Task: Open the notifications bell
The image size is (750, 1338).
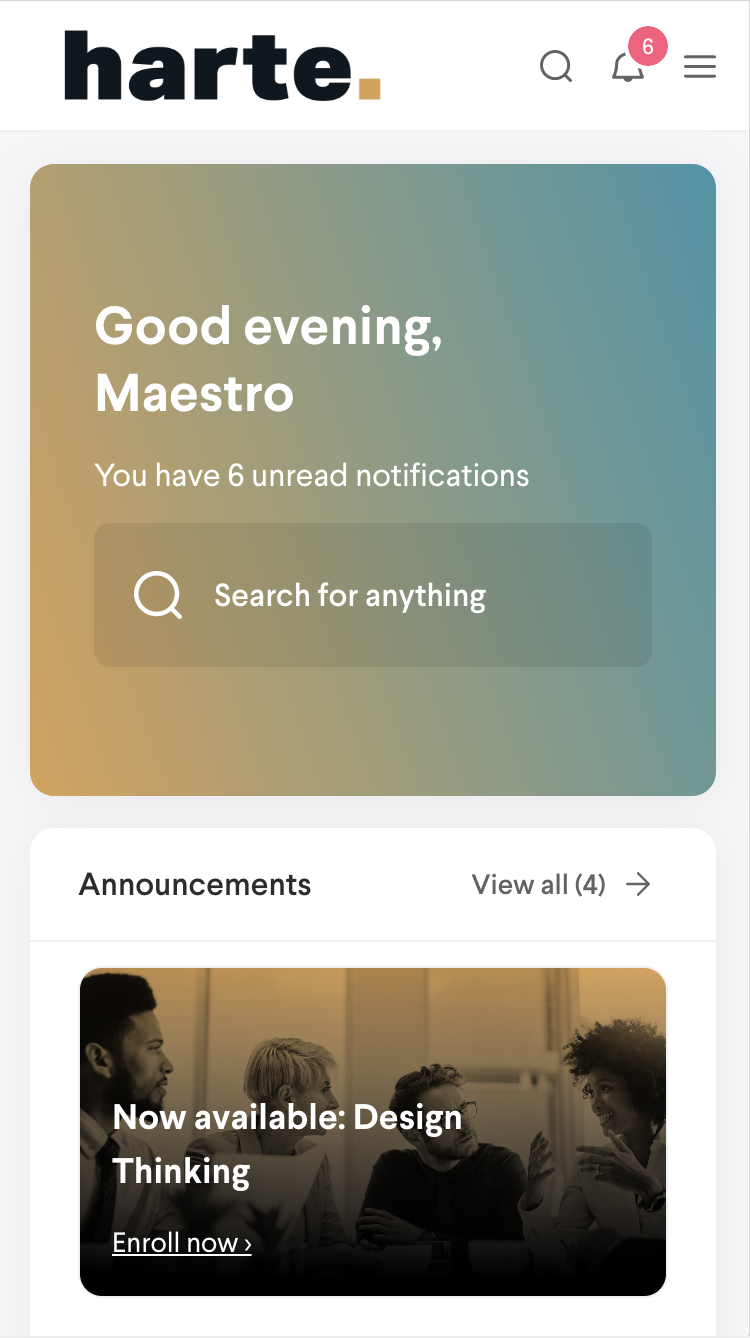Action: [628, 67]
